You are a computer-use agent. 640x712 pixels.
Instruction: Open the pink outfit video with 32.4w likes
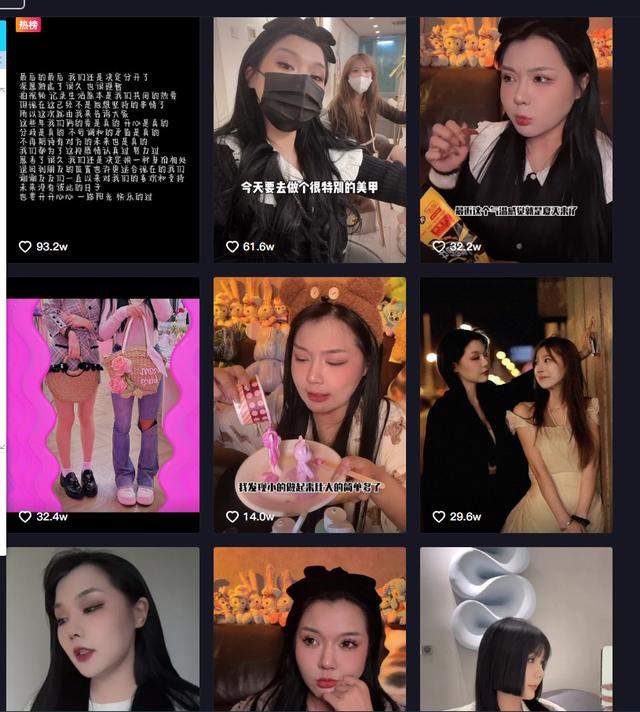[103, 405]
